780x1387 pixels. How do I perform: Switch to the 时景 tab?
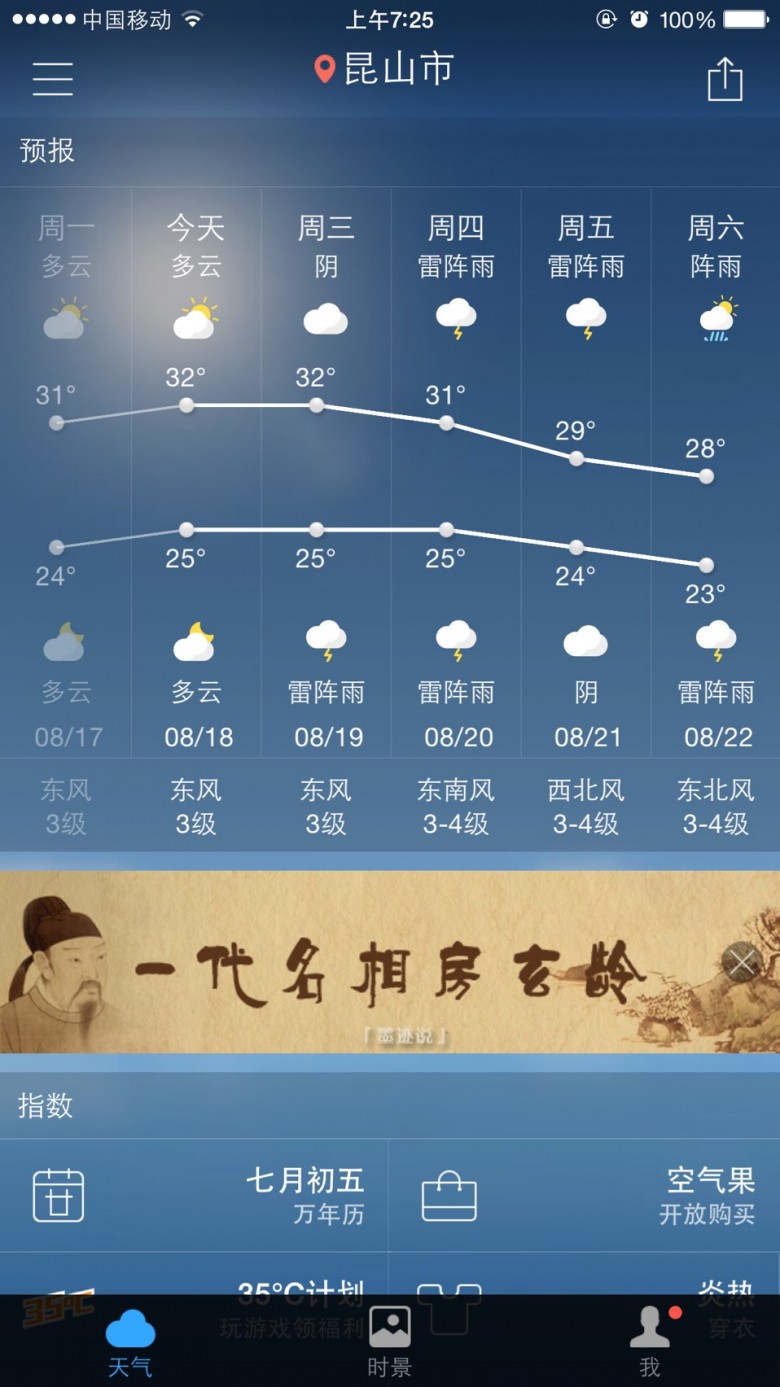click(390, 1341)
